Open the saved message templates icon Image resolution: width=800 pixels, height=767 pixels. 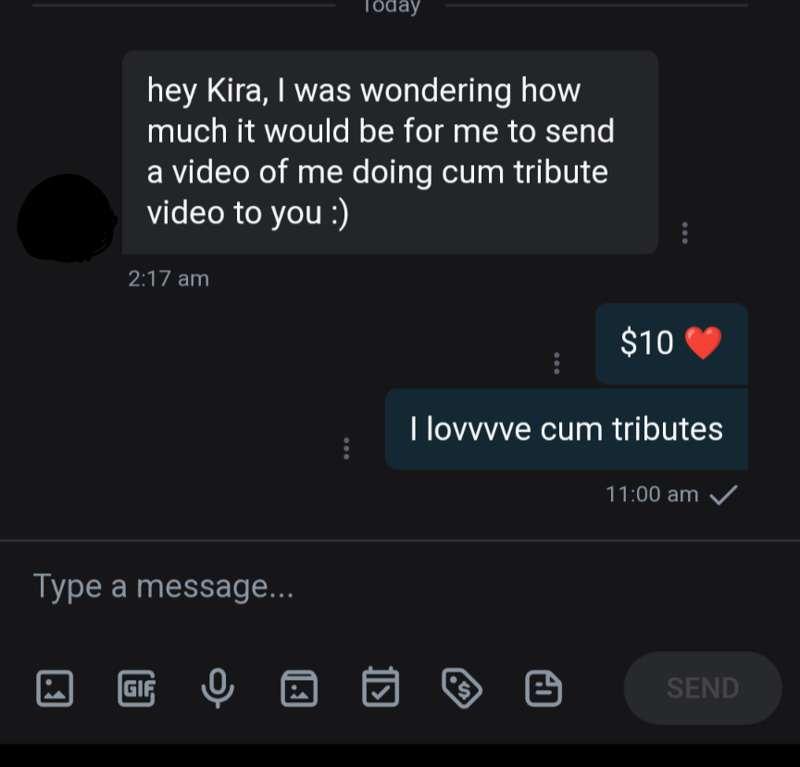543,688
